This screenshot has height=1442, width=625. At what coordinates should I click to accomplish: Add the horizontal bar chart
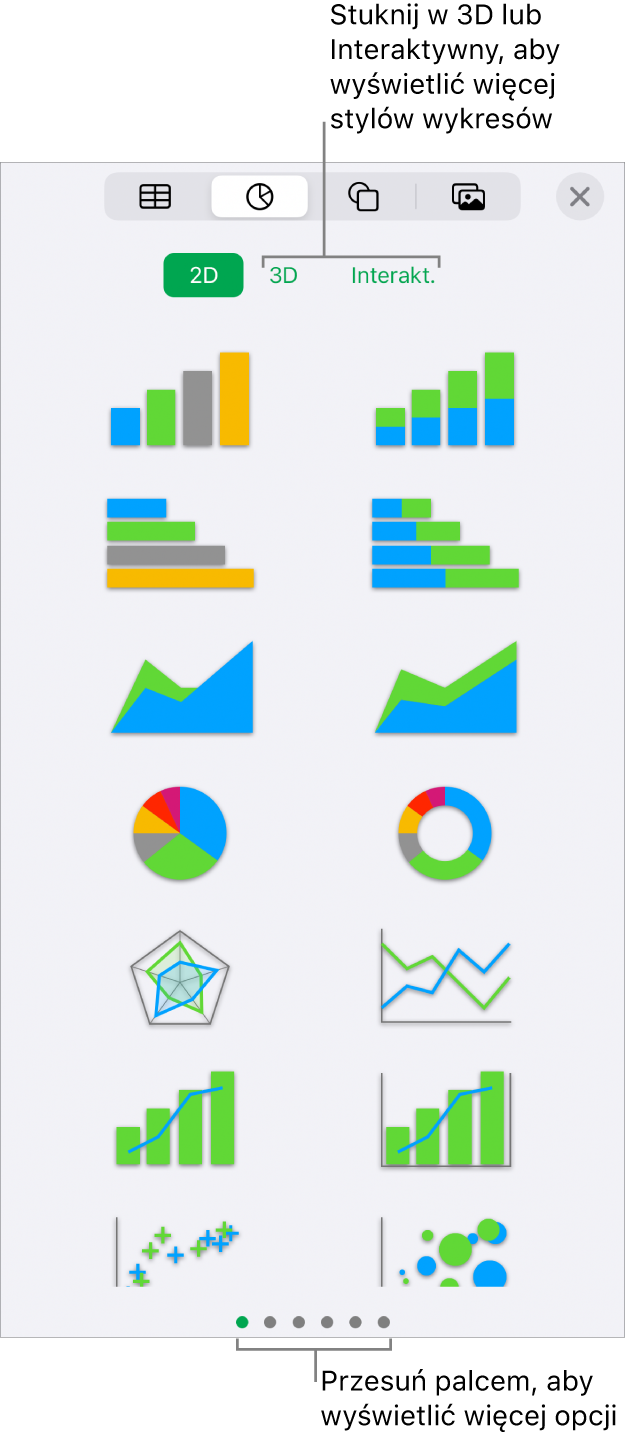click(x=180, y=543)
